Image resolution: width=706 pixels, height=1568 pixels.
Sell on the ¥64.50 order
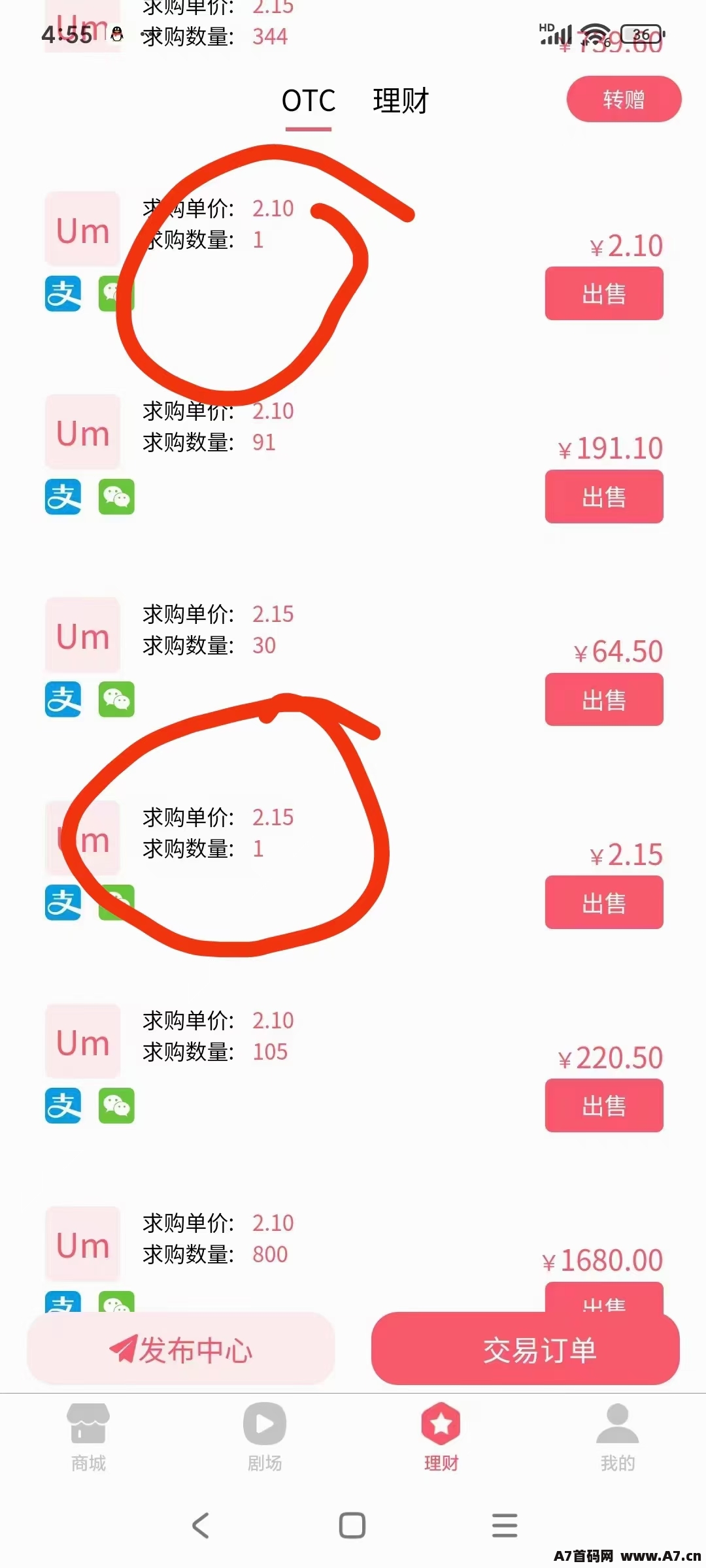coord(604,700)
